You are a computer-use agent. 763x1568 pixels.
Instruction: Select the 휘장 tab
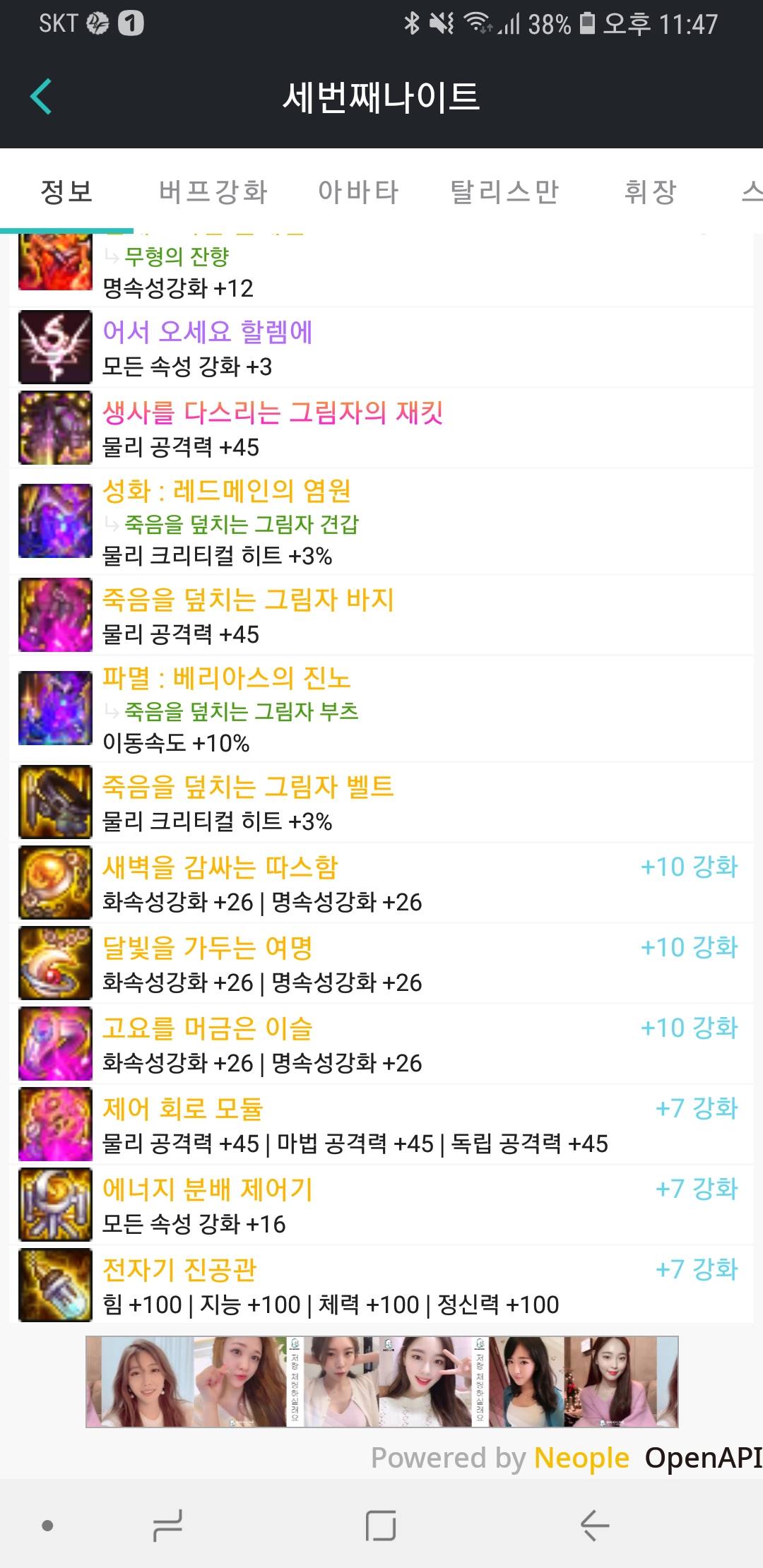click(650, 191)
